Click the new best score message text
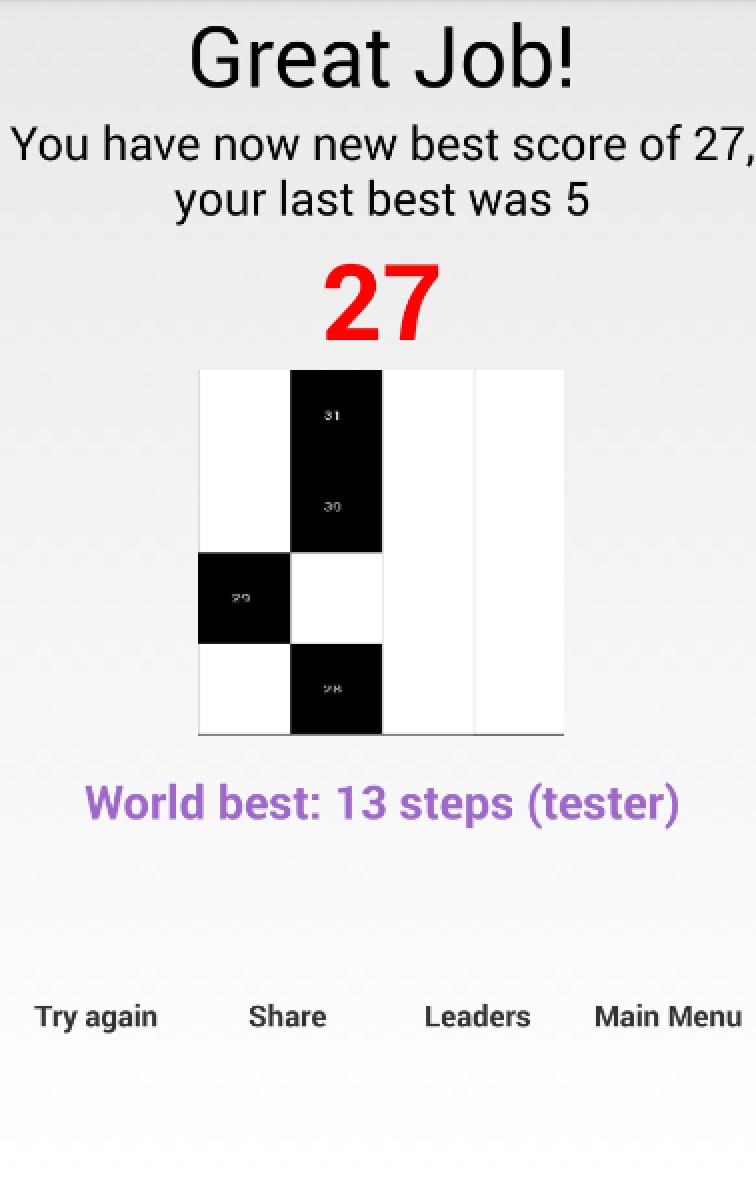 (378, 170)
